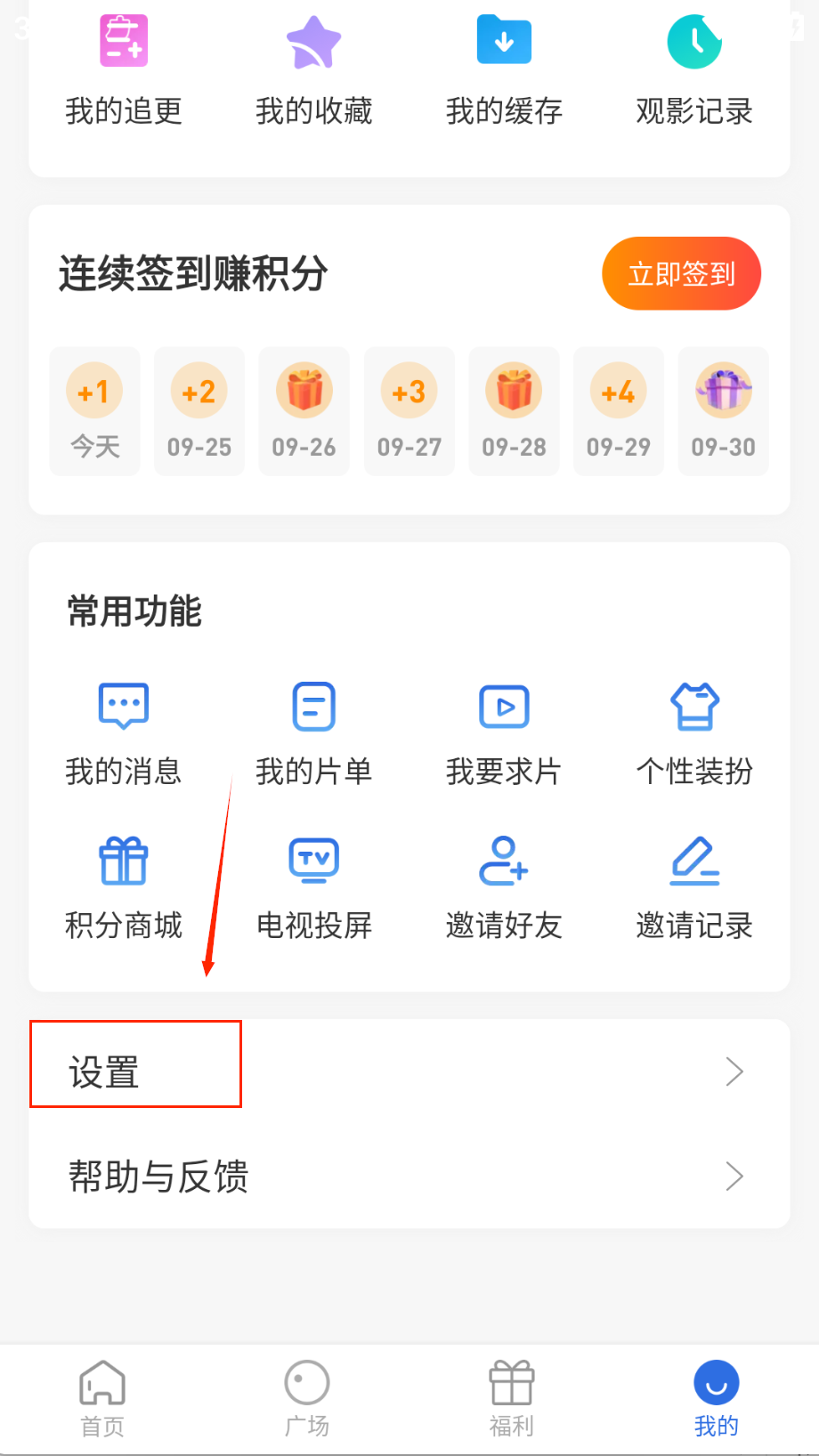Go to 我的缓存 downloads
819x1456 pixels.
tap(504, 71)
